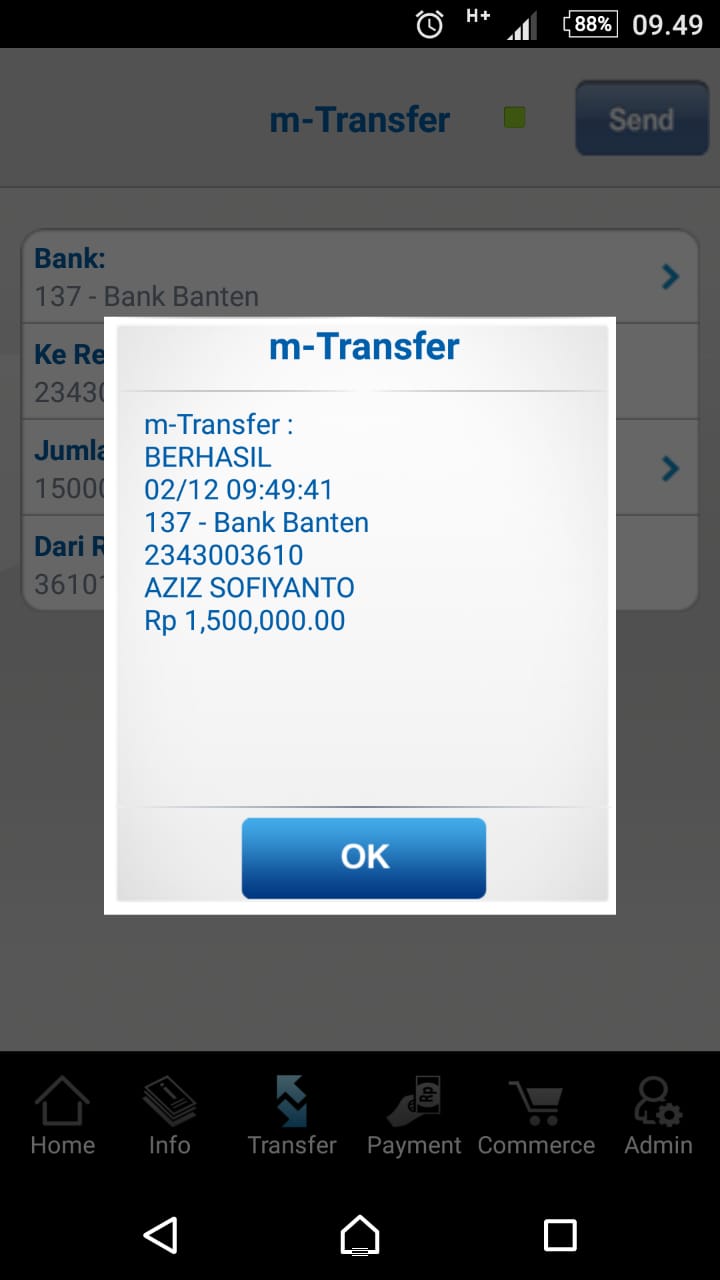Tap the system home button
The width and height of the screenshot is (720, 1280).
click(360, 1234)
